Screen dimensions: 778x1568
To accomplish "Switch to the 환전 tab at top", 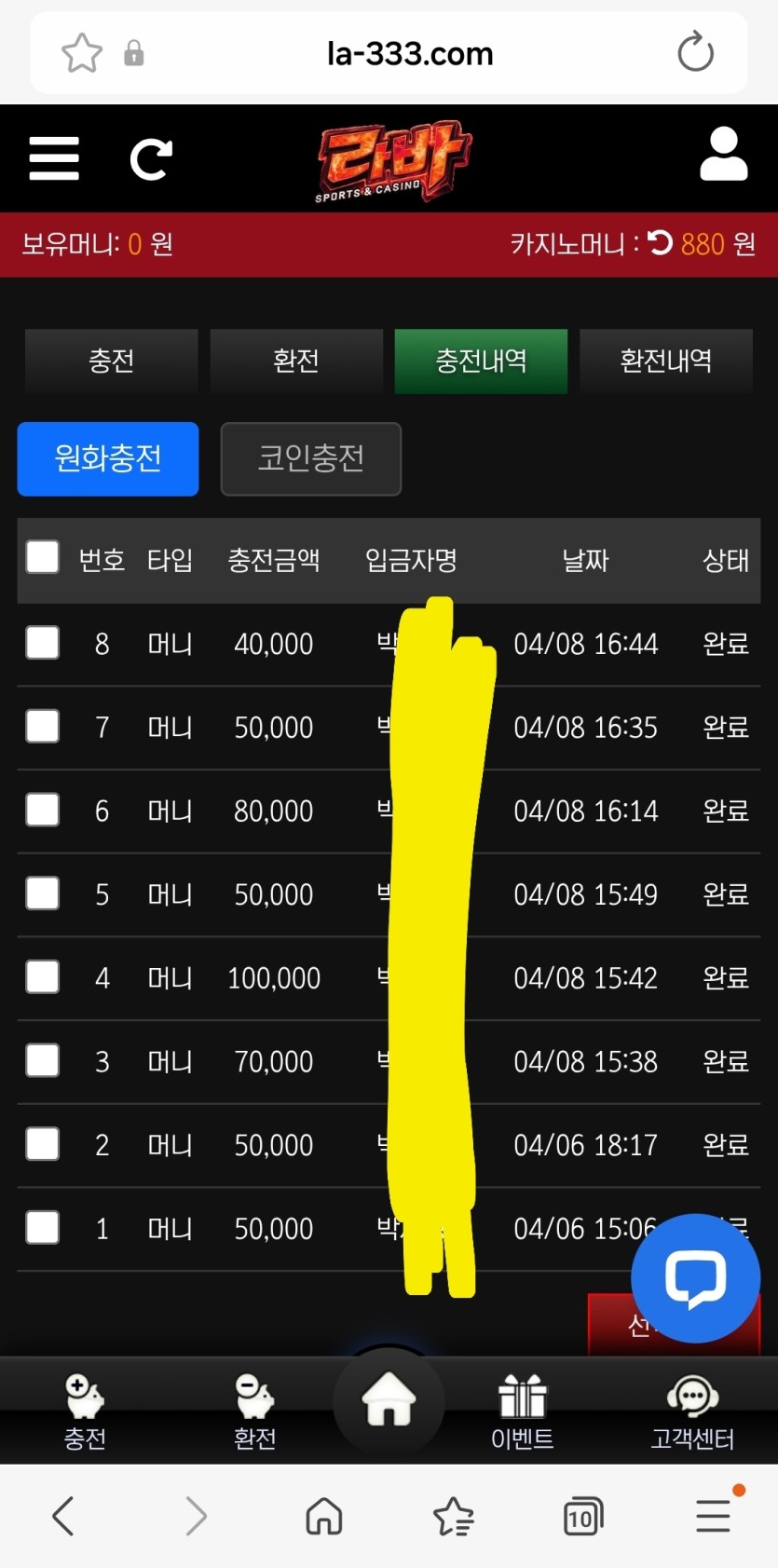I will tap(296, 361).
